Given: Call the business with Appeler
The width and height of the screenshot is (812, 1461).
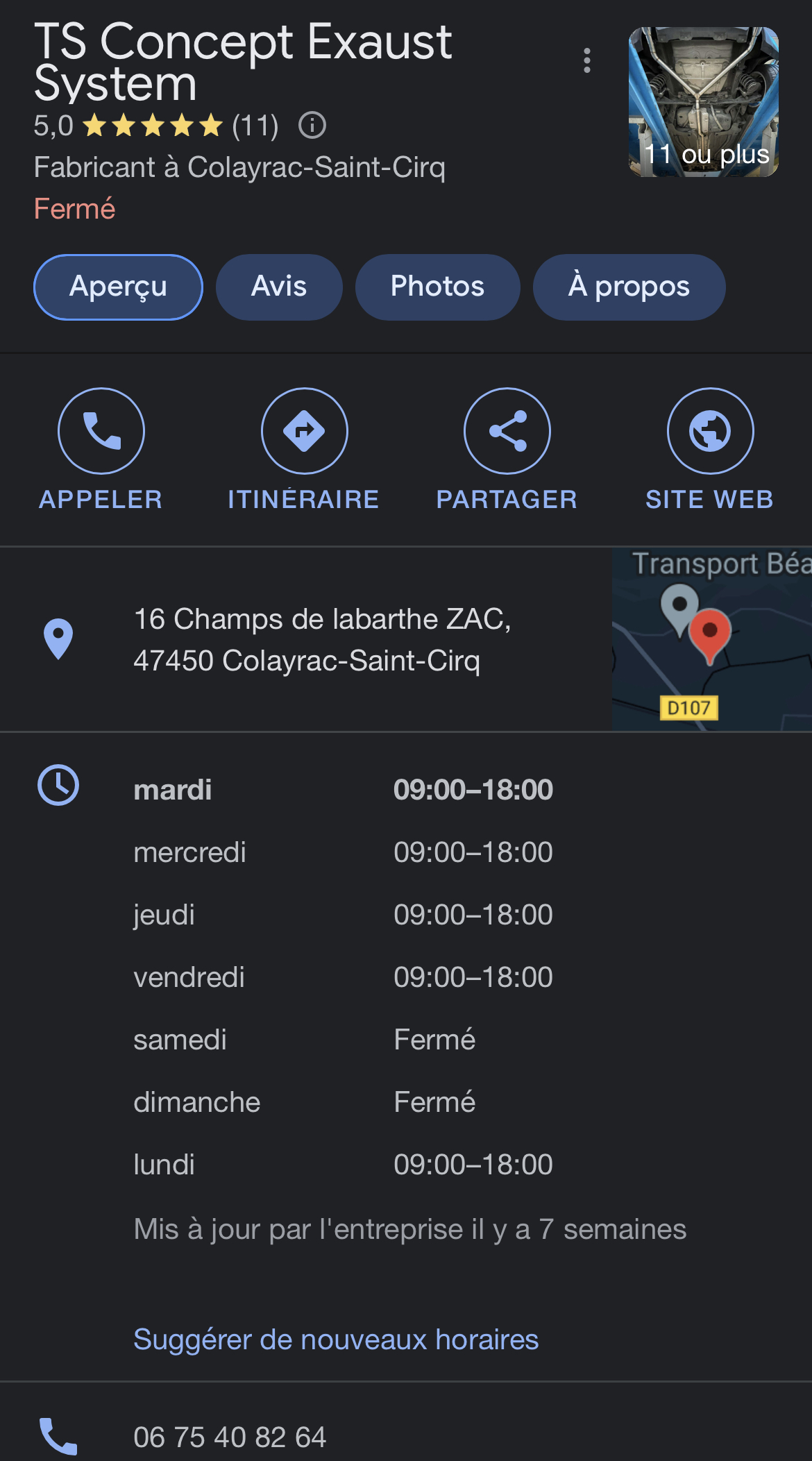Looking at the screenshot, I should [x=101, y=449].
